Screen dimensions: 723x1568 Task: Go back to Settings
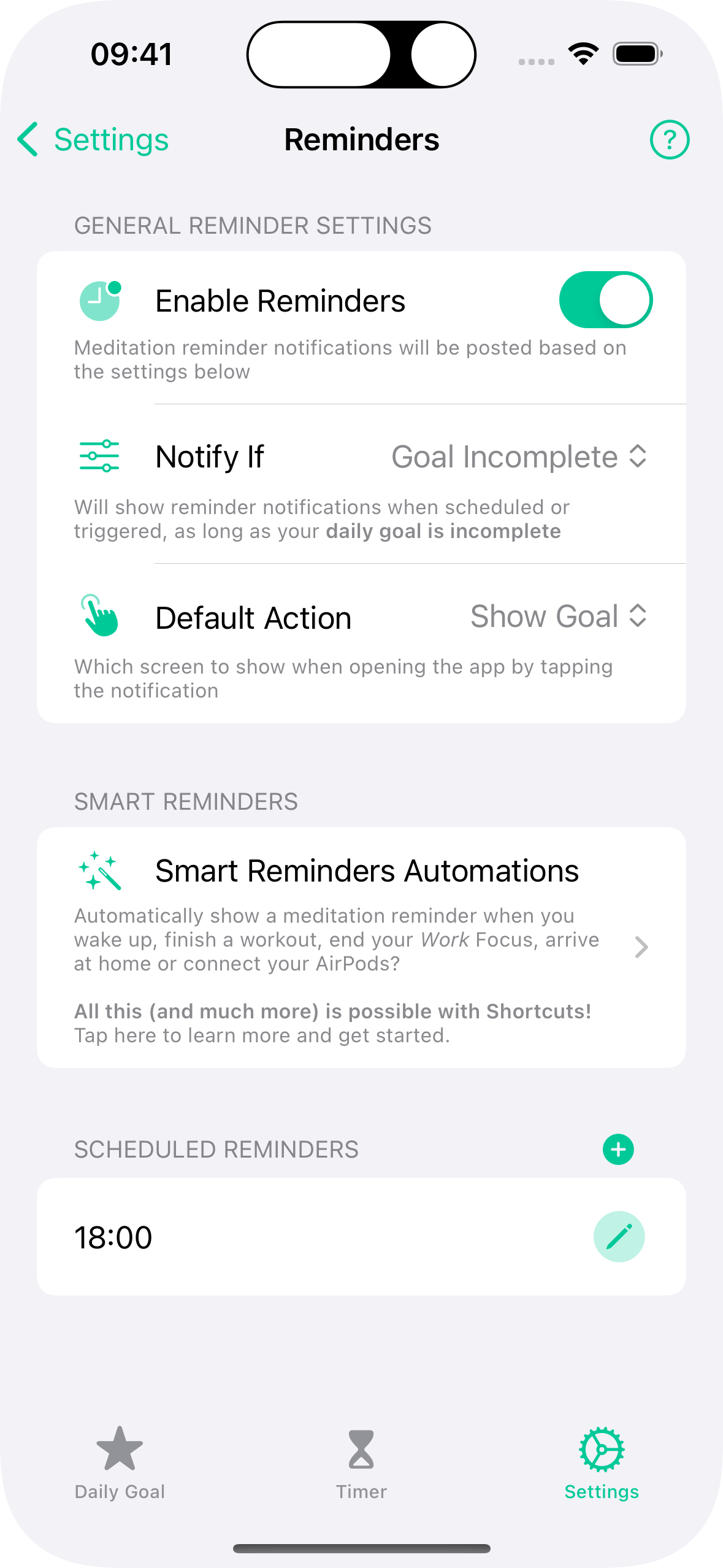[x=93, y=140]
